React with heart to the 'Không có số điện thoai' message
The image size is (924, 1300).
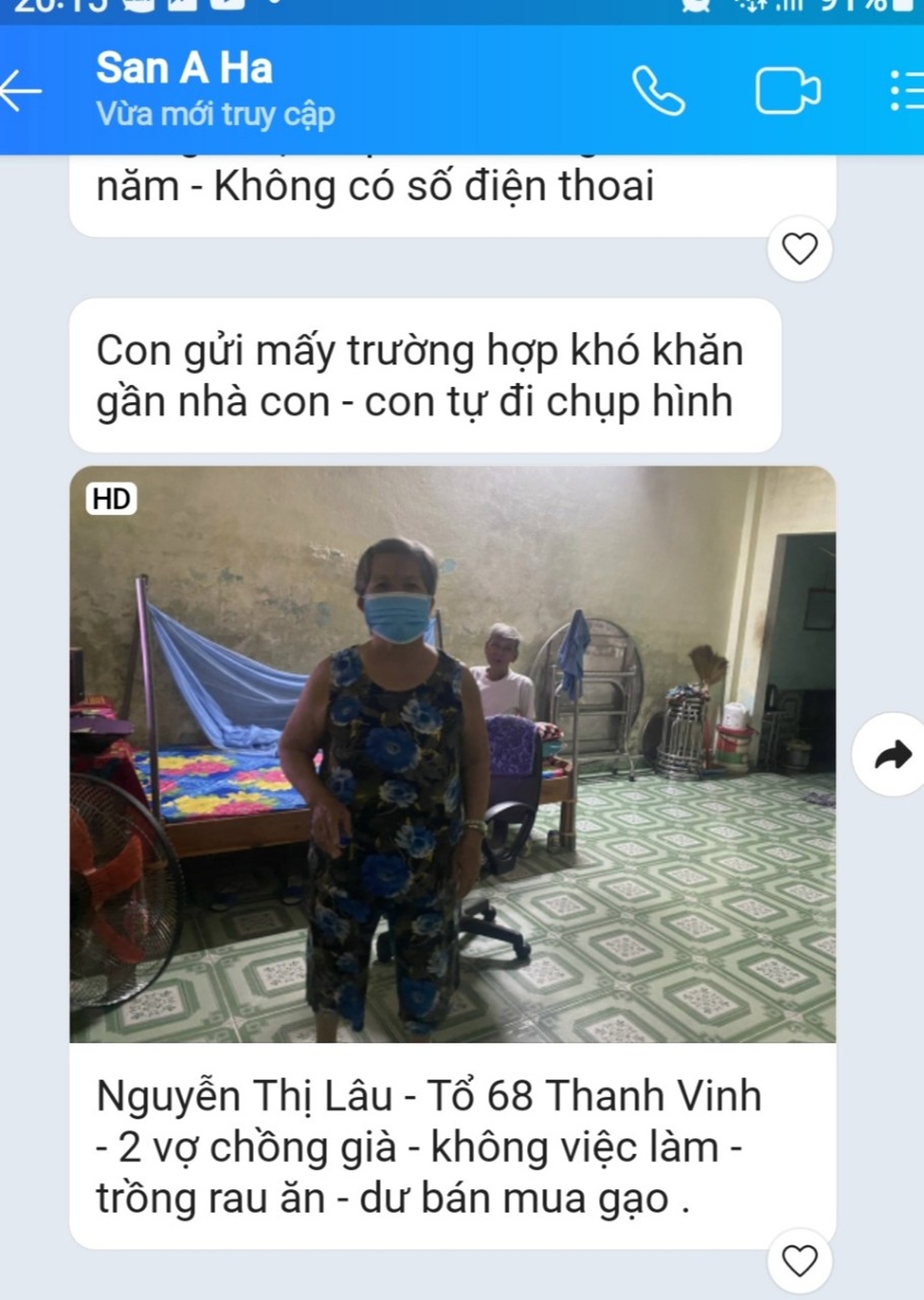pyautogui.click(x=799, y=249)
